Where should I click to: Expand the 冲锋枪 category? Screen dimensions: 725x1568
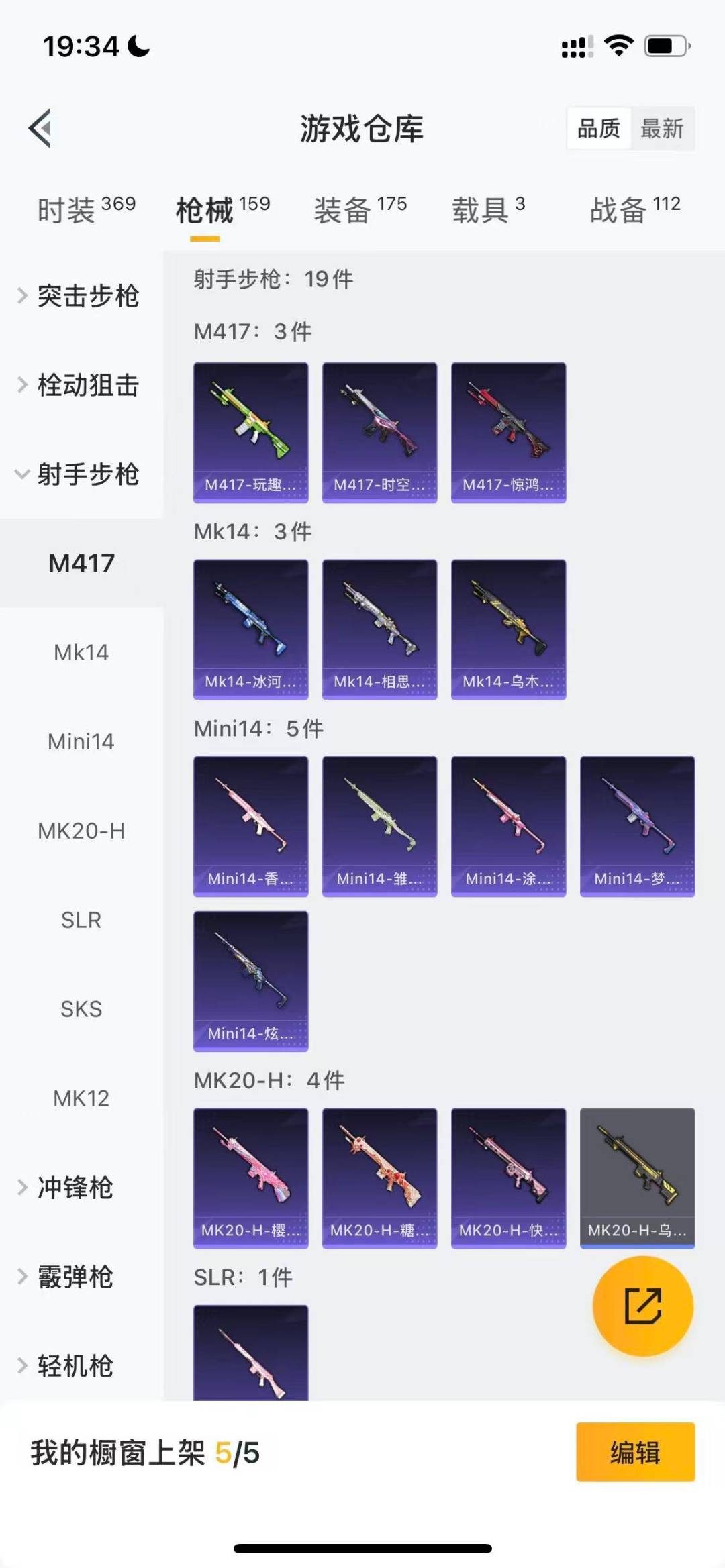(75, 1188)
